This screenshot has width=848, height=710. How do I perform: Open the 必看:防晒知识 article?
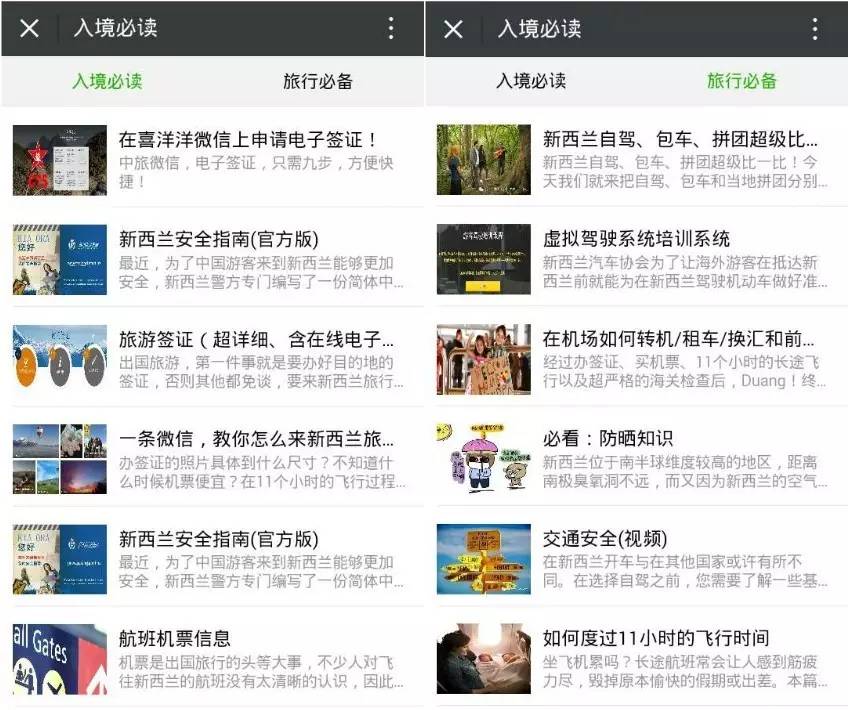pos(608,439)
